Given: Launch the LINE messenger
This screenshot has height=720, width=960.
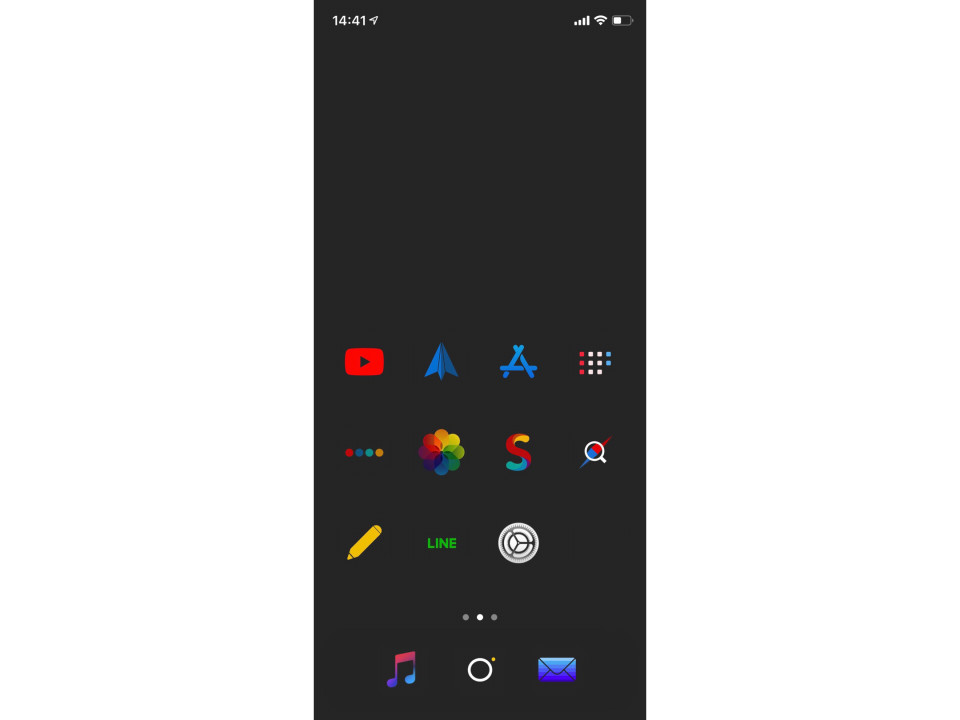Looking at the screenshot, I should pyautogui.click(x=441, y=543).
